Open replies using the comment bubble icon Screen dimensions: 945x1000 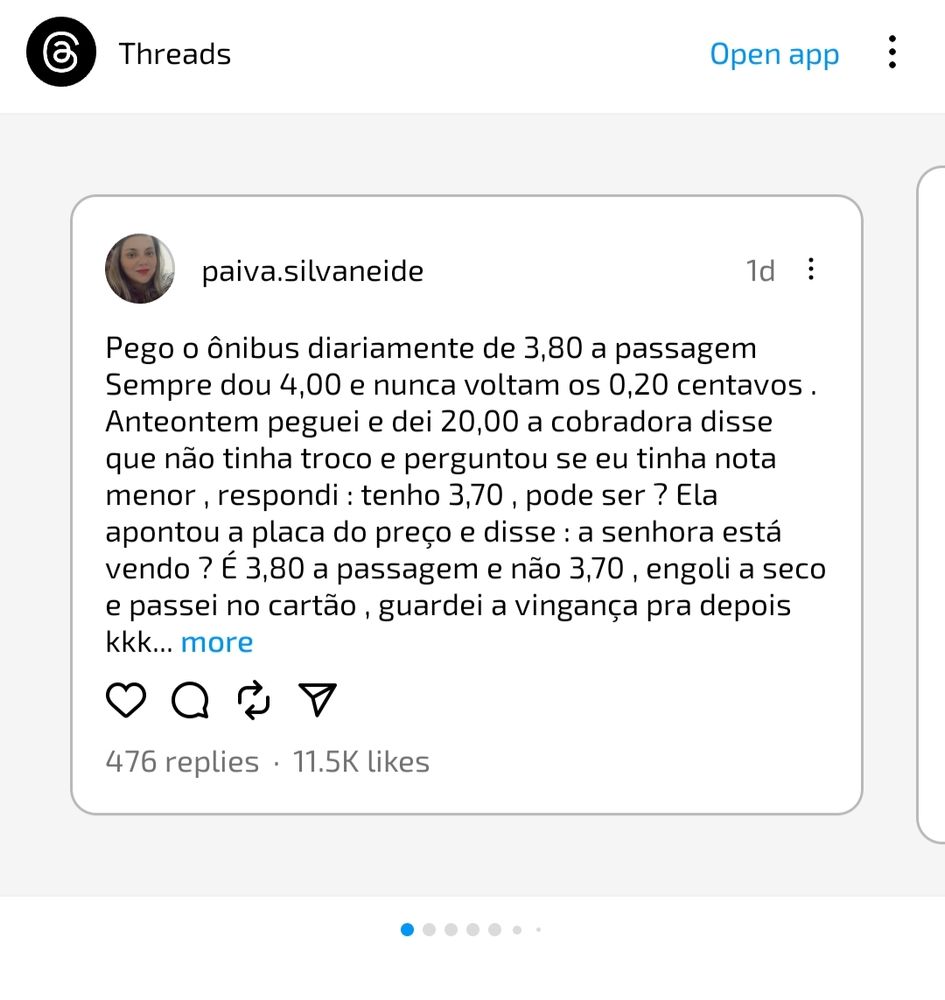[189, 700]
